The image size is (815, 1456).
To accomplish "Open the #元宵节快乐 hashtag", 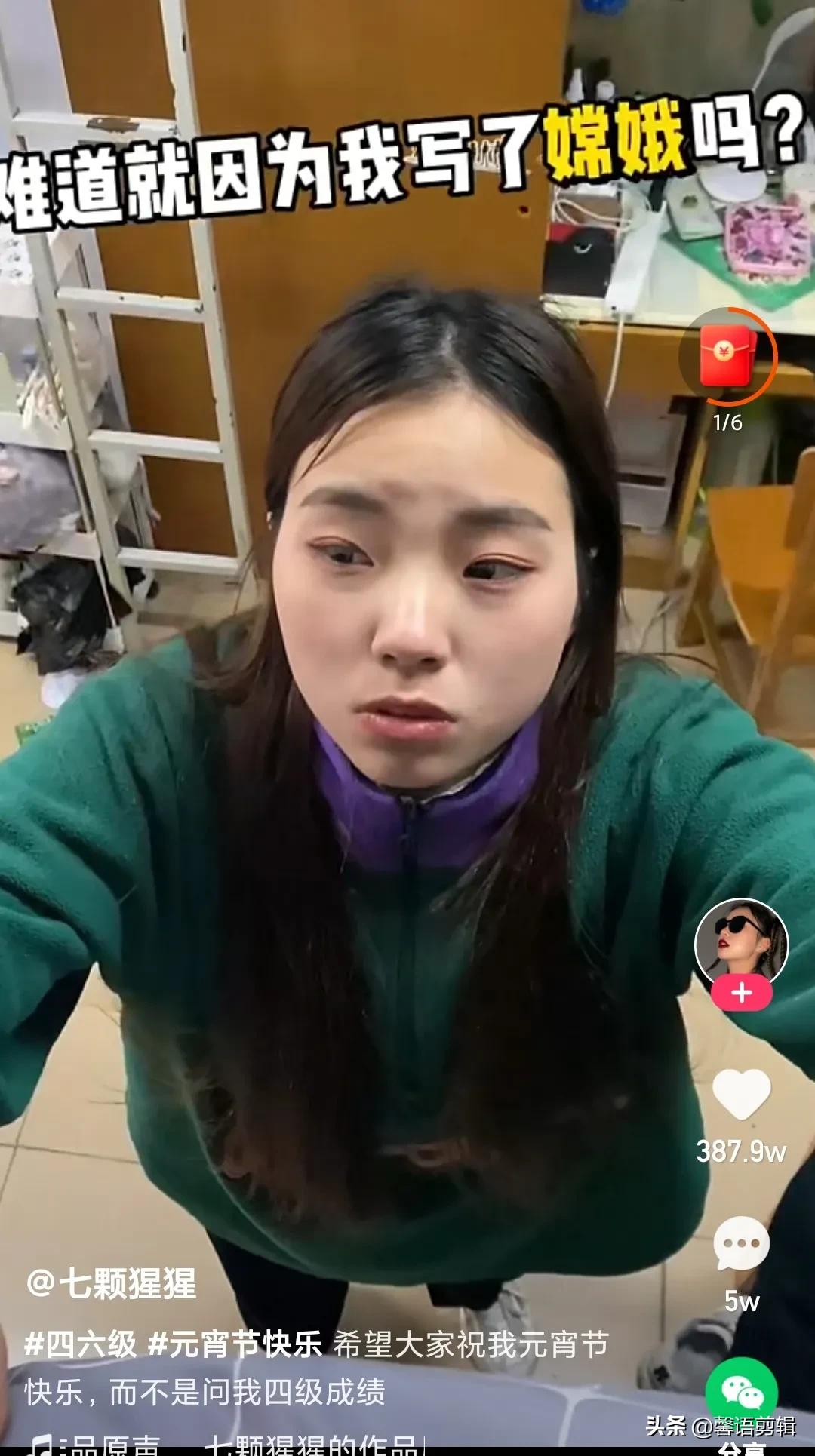I will (235, 1344).
